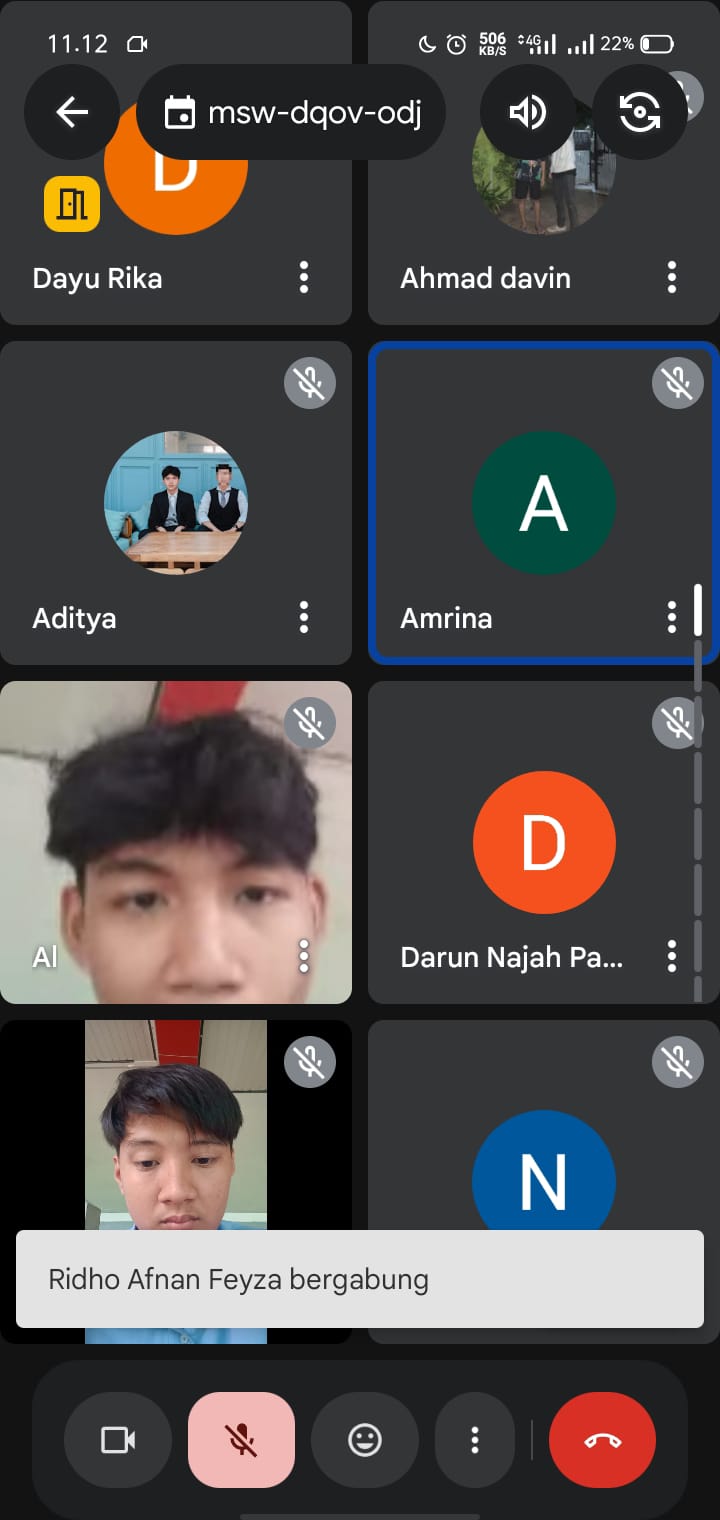Switch the camera
The height and width of the screenshot is (1520, 720).
click(x=640, y=112)
